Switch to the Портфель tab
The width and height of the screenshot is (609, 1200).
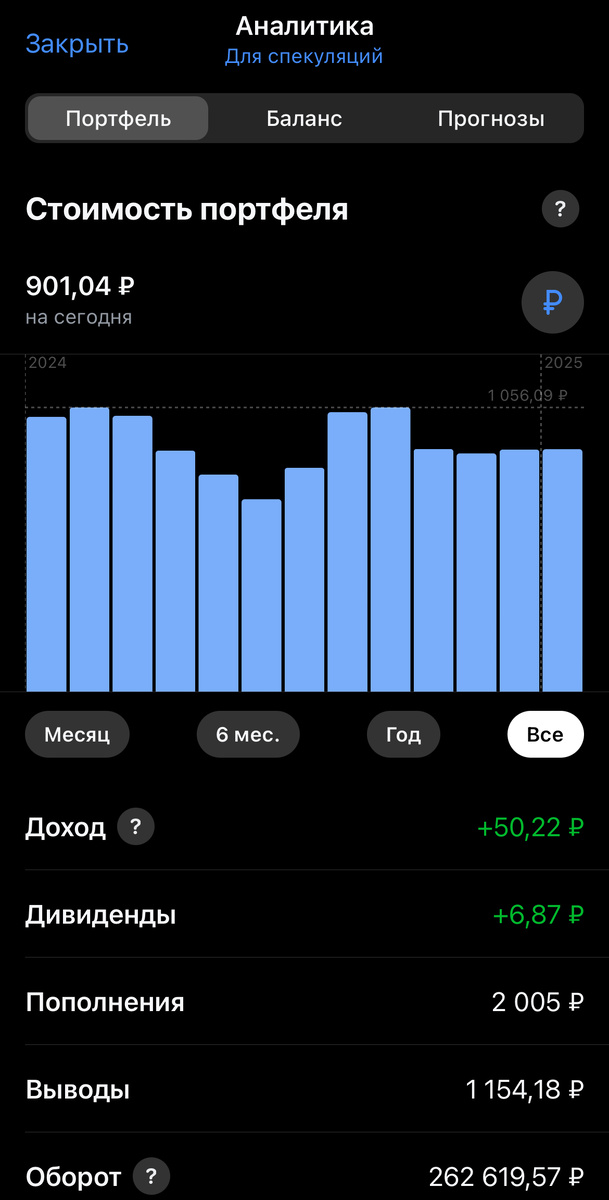pyautogui.click(x=118, y=119)
